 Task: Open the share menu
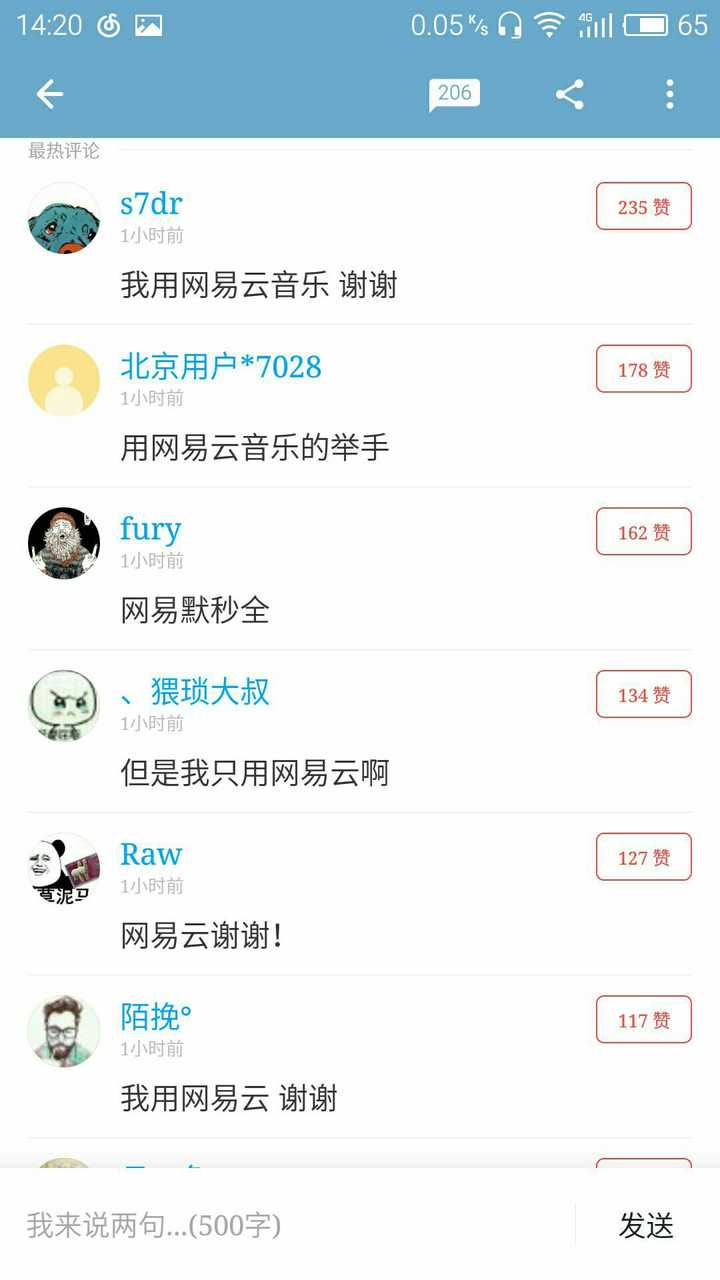click(x=569, y=93)
